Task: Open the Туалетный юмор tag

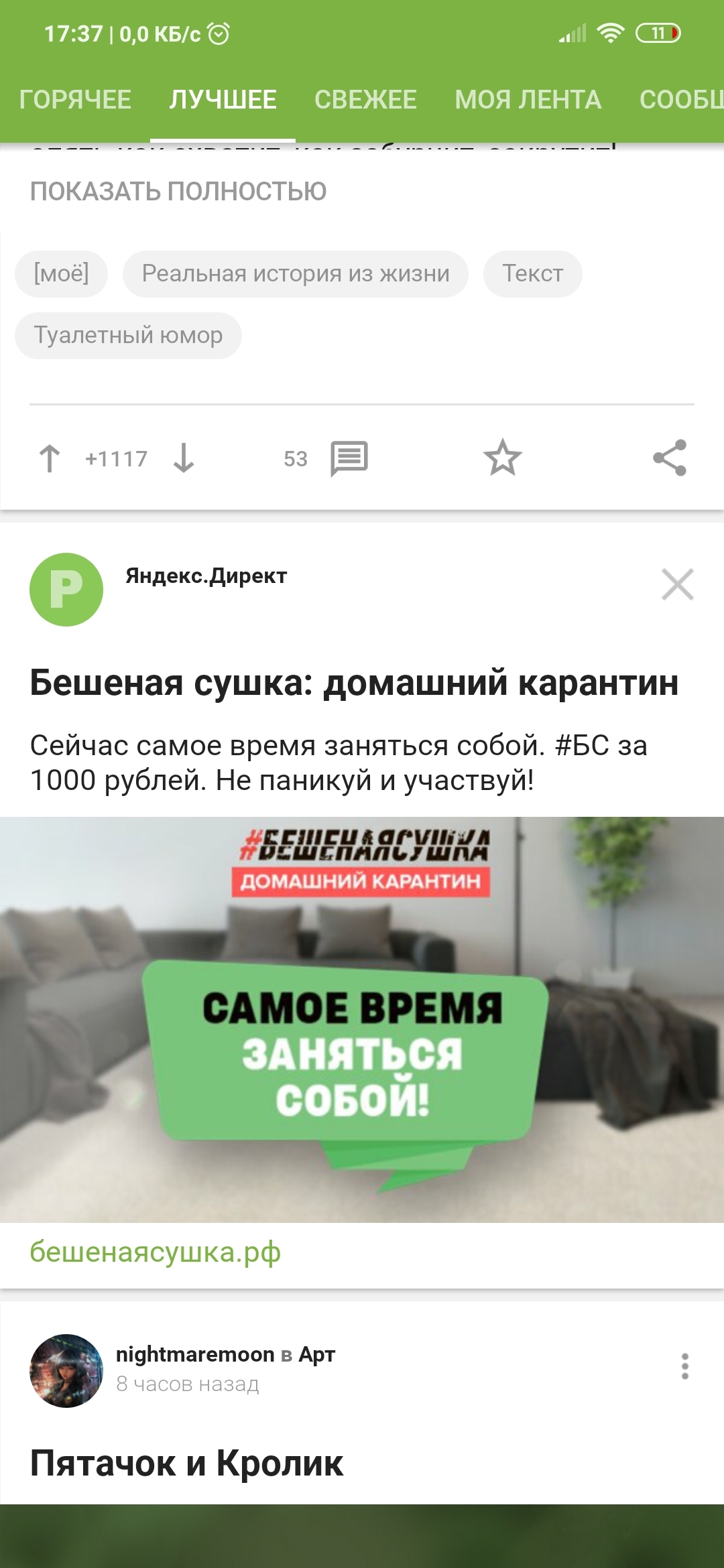Action: point(128,335)
